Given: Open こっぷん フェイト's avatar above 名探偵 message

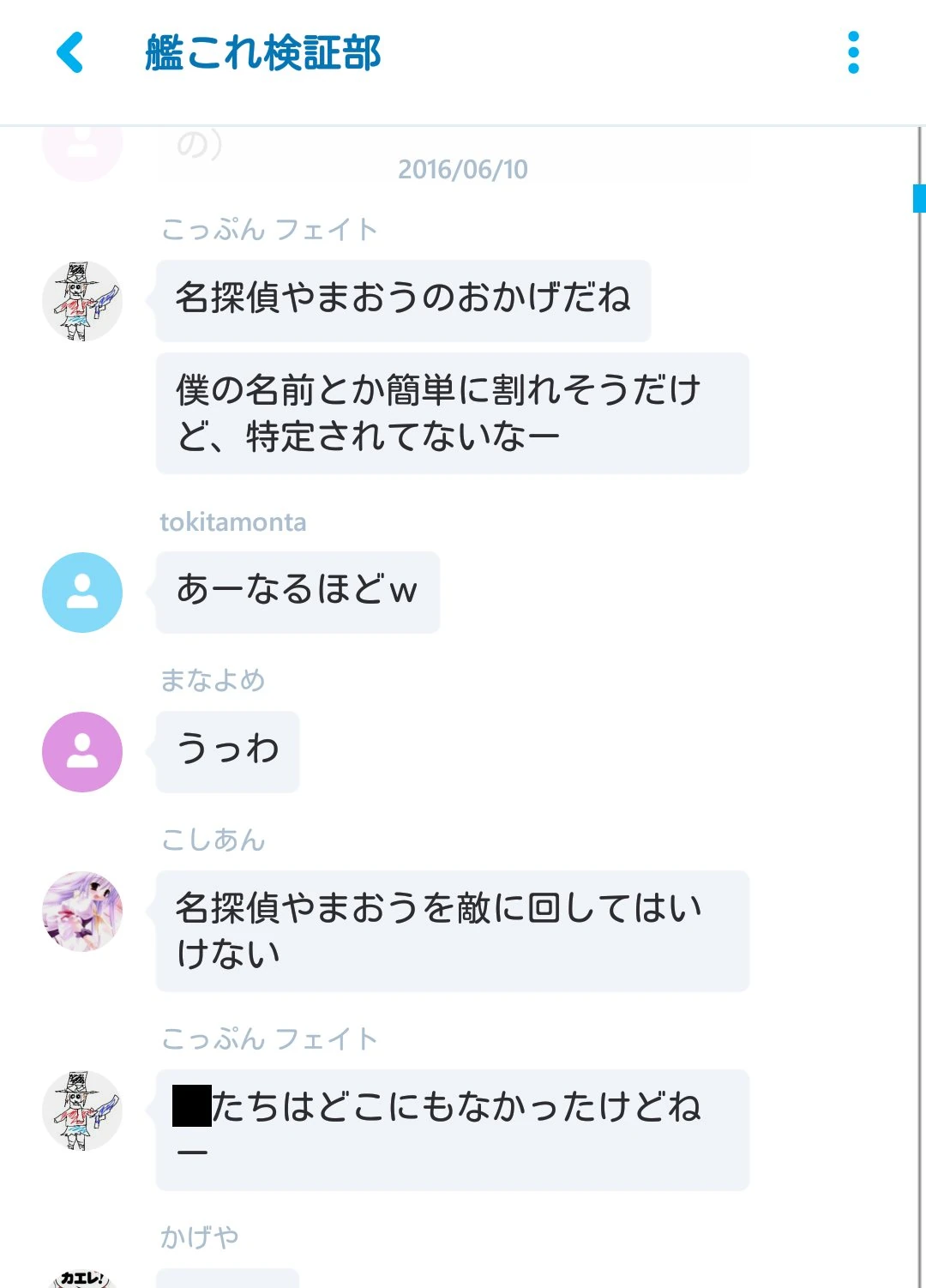Looking at the screenshot, I should [82, 301].
